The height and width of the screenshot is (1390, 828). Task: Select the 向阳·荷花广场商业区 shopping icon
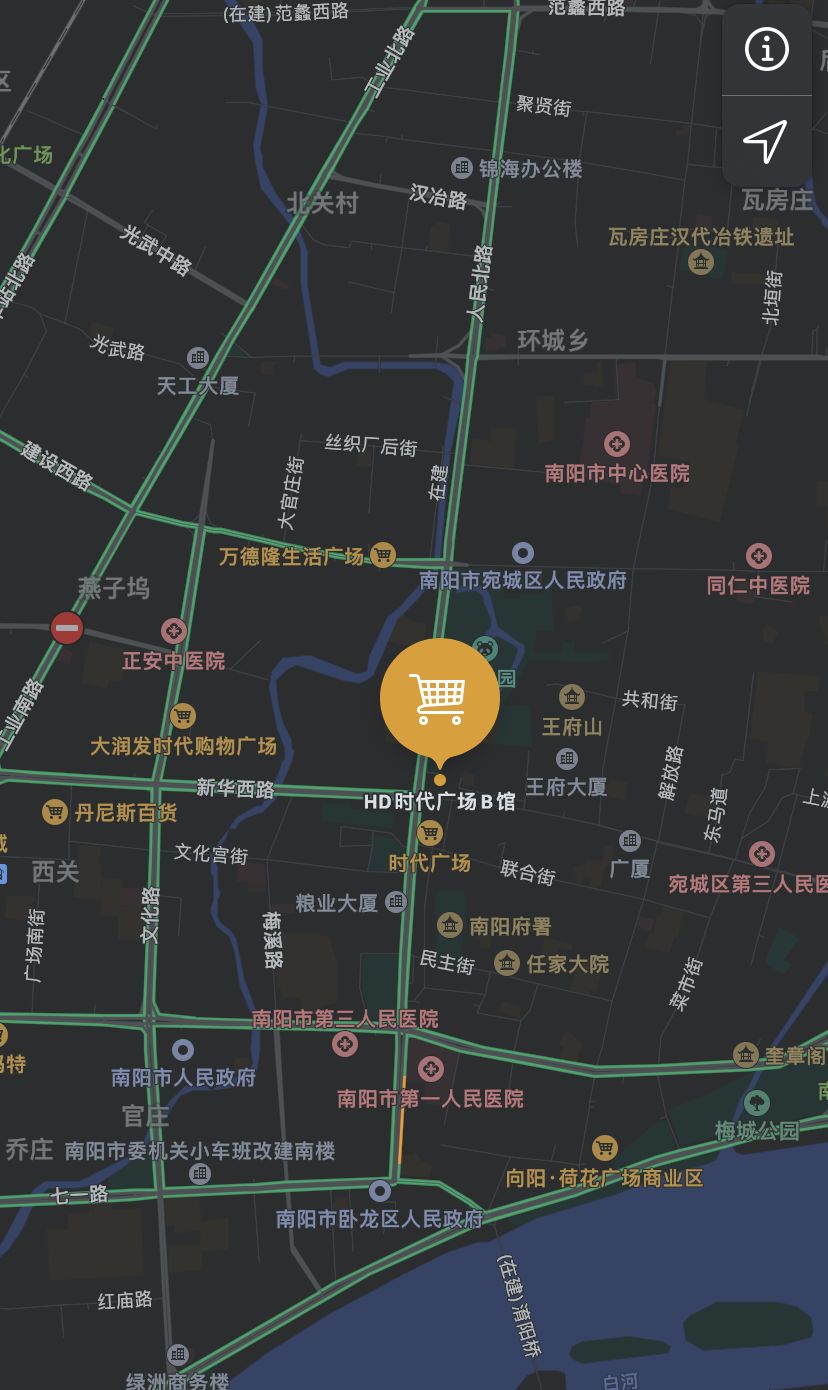607,1150
